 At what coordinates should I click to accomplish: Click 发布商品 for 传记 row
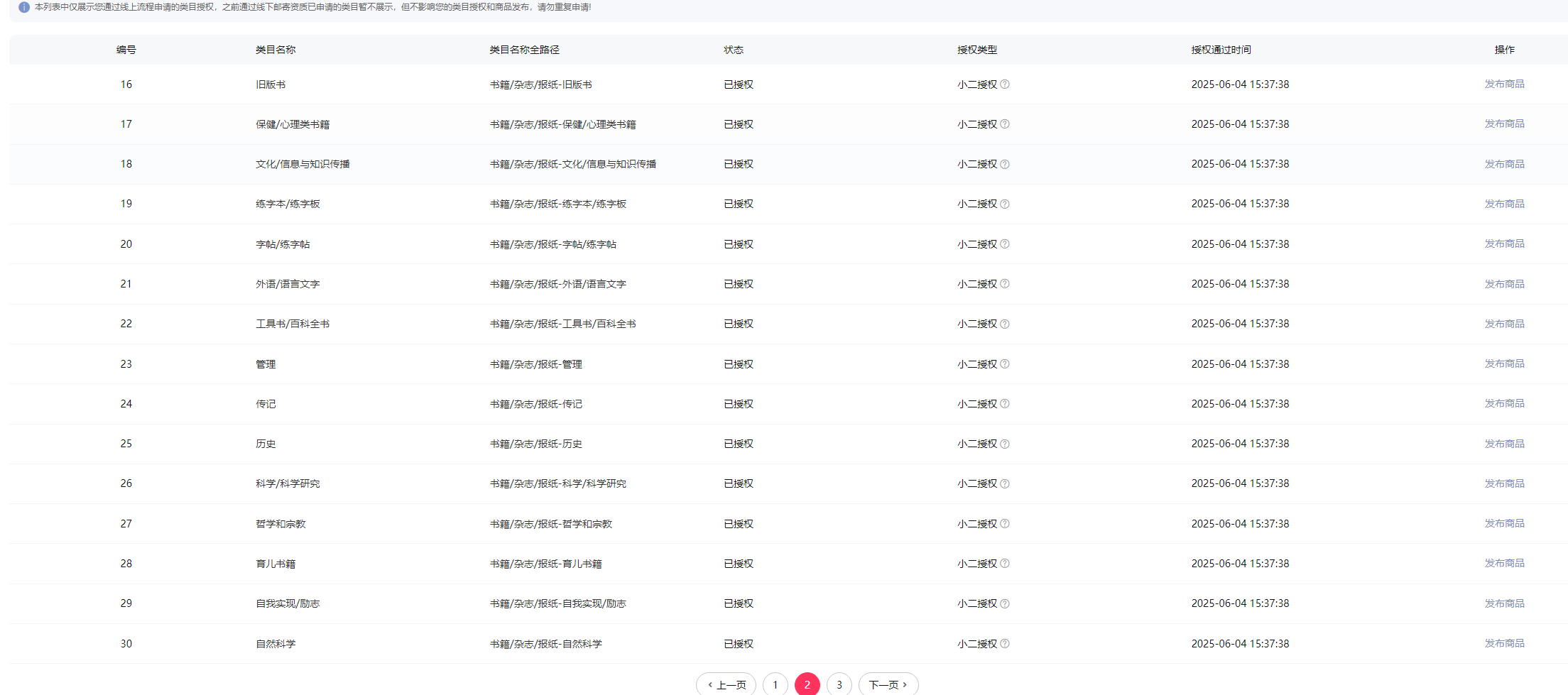[x=1504, y=403]
